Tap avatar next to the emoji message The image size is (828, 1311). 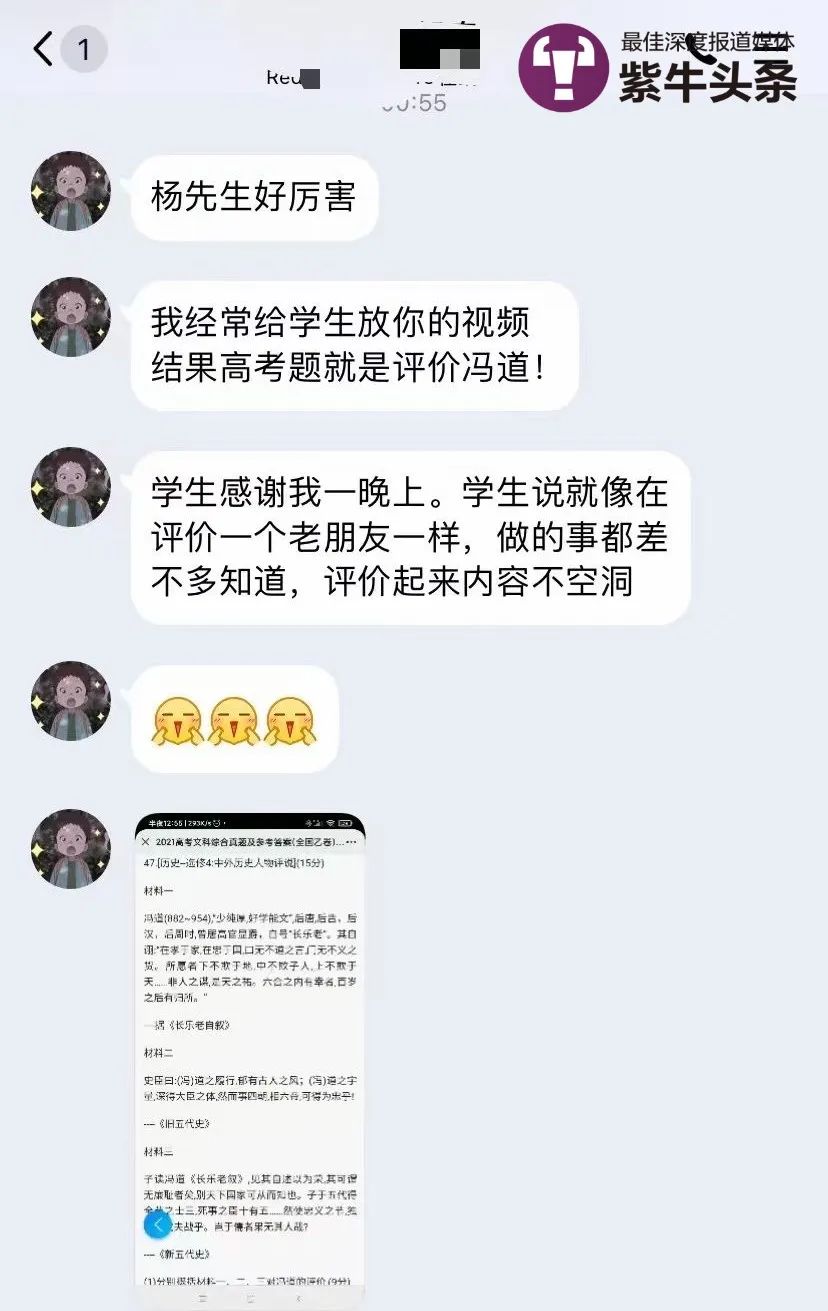click(71, 701)
